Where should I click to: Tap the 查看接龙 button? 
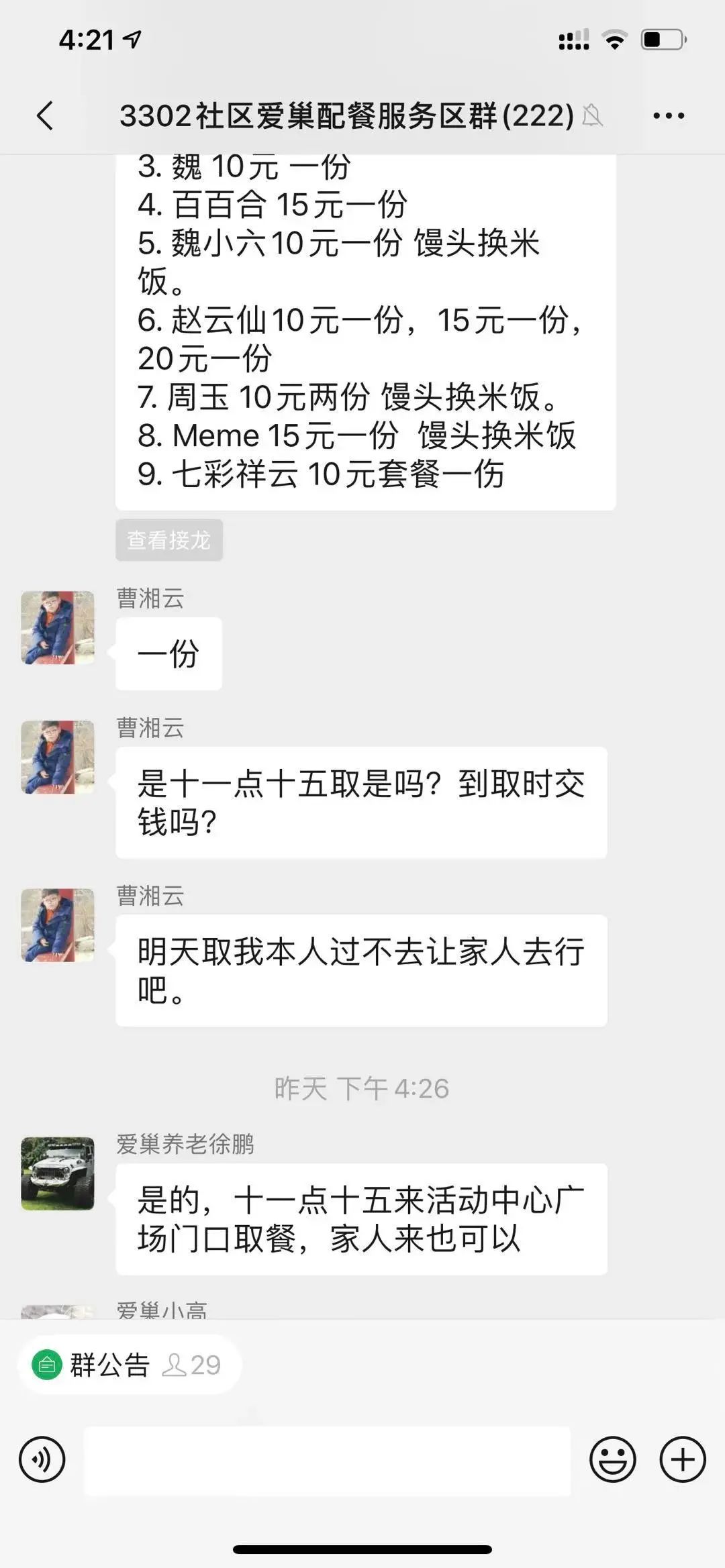(x=168, y=540)
